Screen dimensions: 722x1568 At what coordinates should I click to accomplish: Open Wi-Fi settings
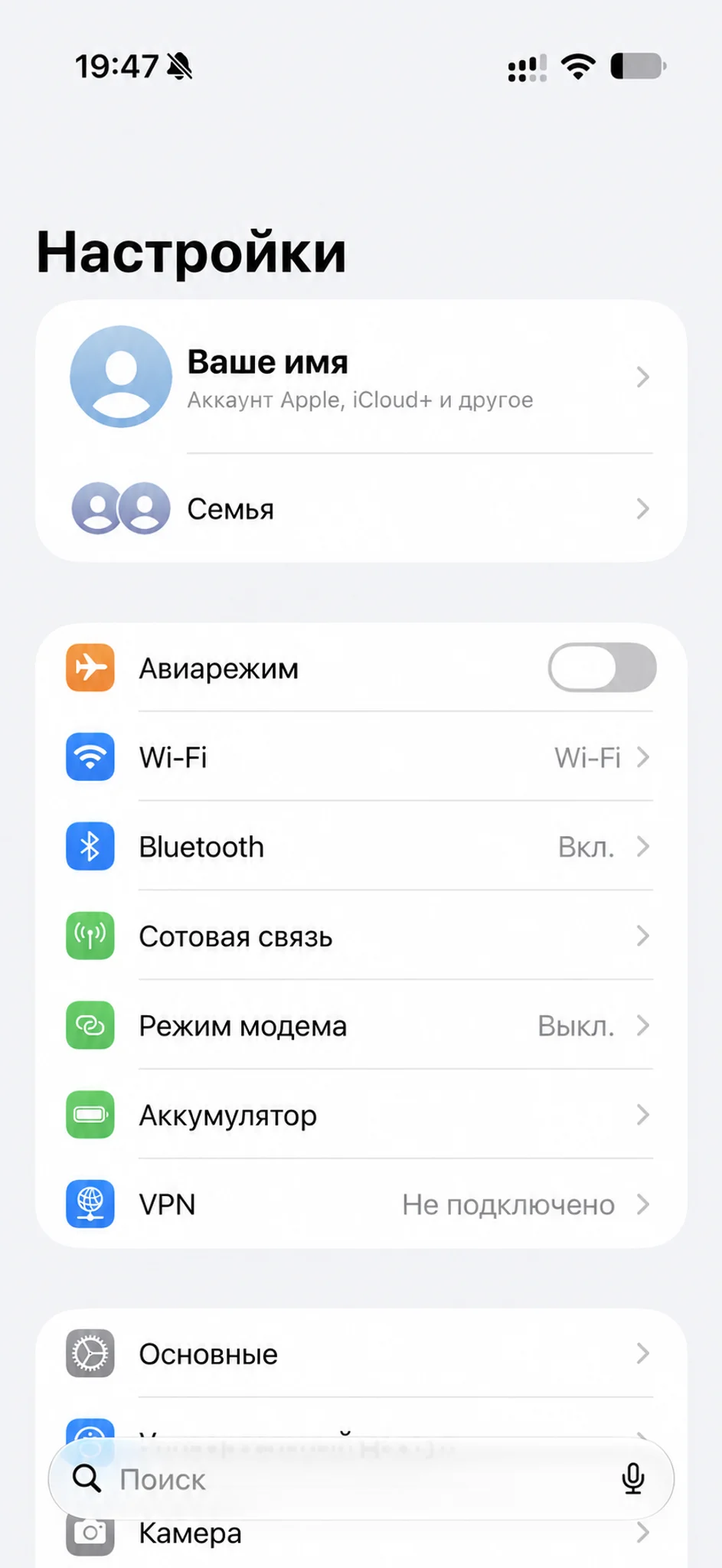coord(361,757)
